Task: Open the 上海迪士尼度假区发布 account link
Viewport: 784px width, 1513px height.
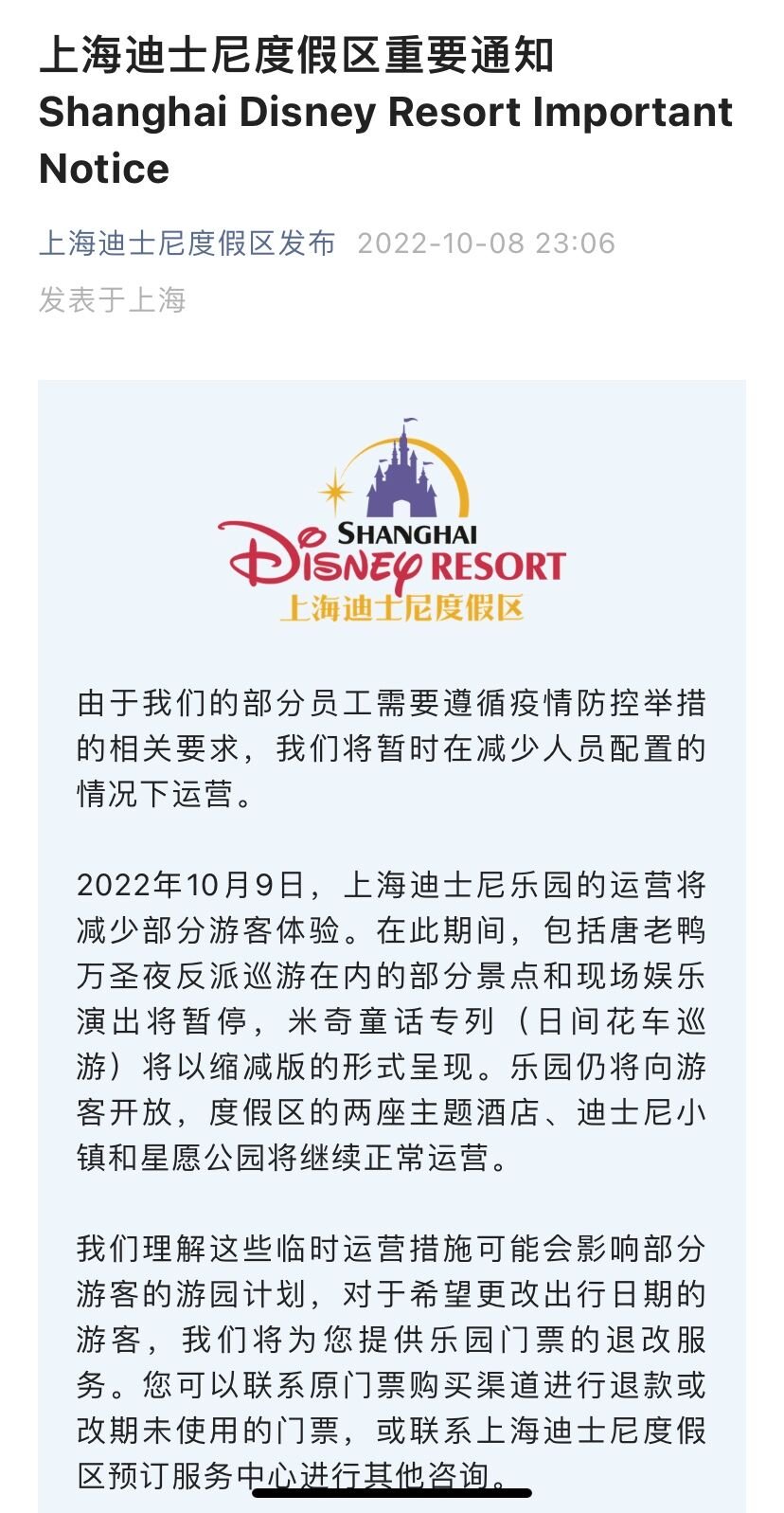Action: (187, 243)
